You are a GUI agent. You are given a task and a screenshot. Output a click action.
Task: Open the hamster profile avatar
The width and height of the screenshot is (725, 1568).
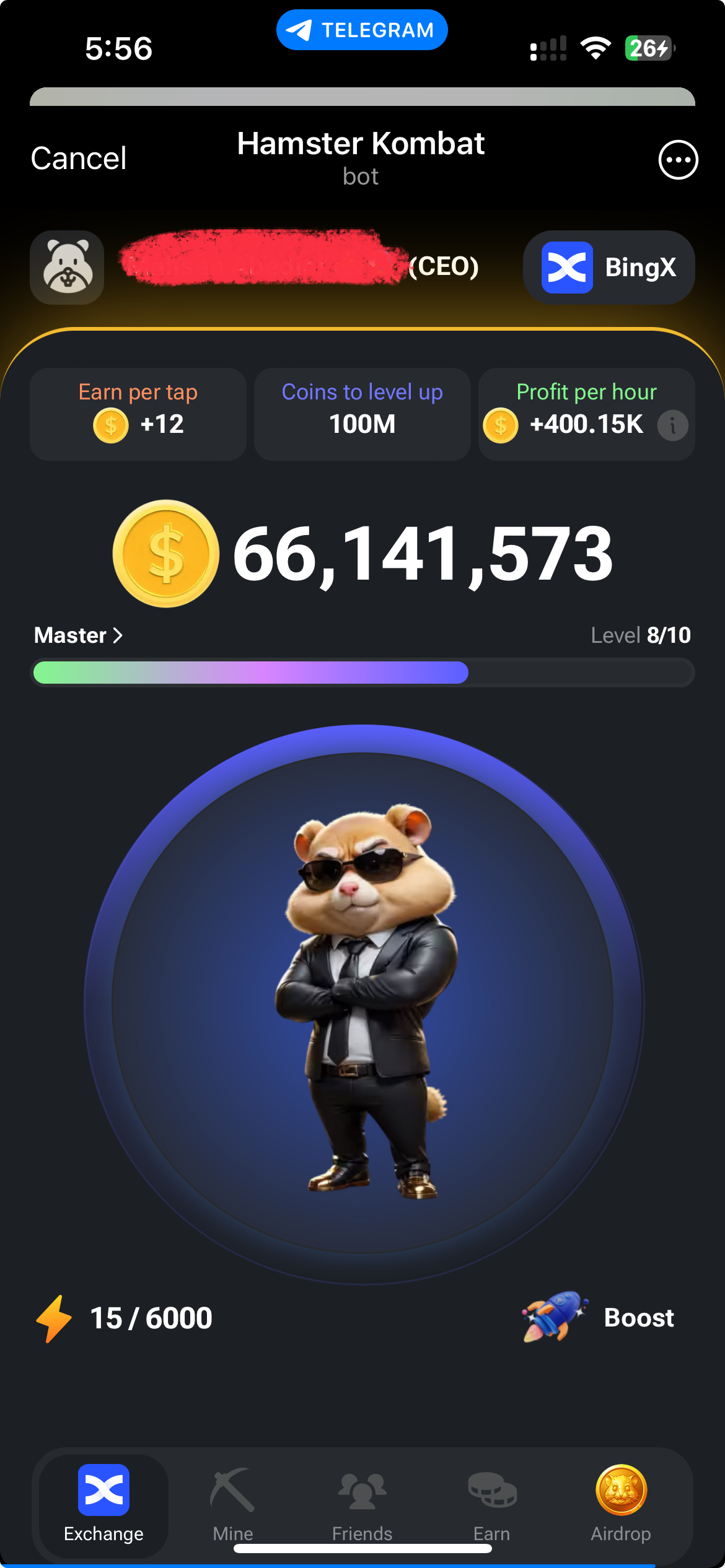(x=67, y=268)
